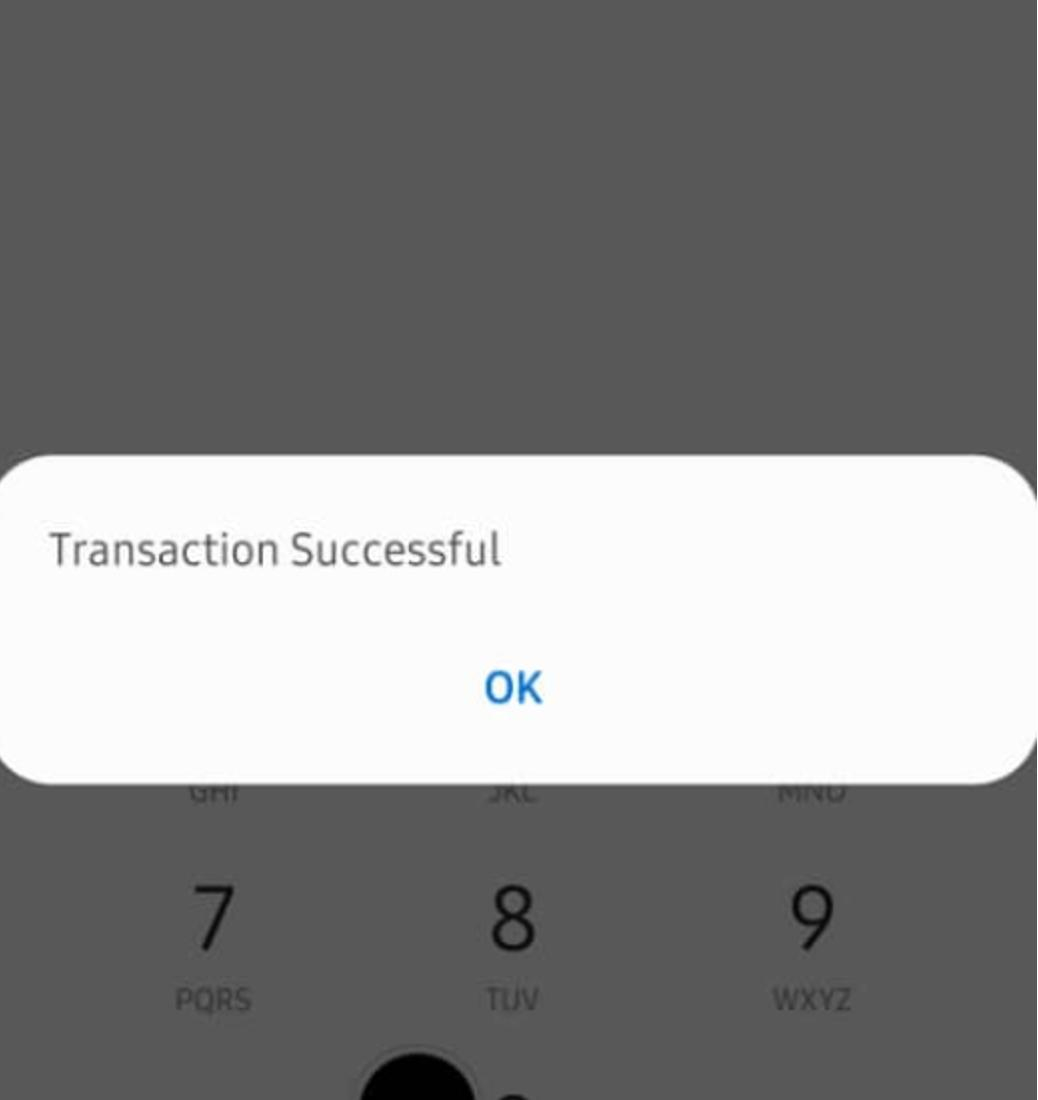Click the Transaction Successful text
This screenshot has height=1100, width=1038.
click(x=277, y=549)
